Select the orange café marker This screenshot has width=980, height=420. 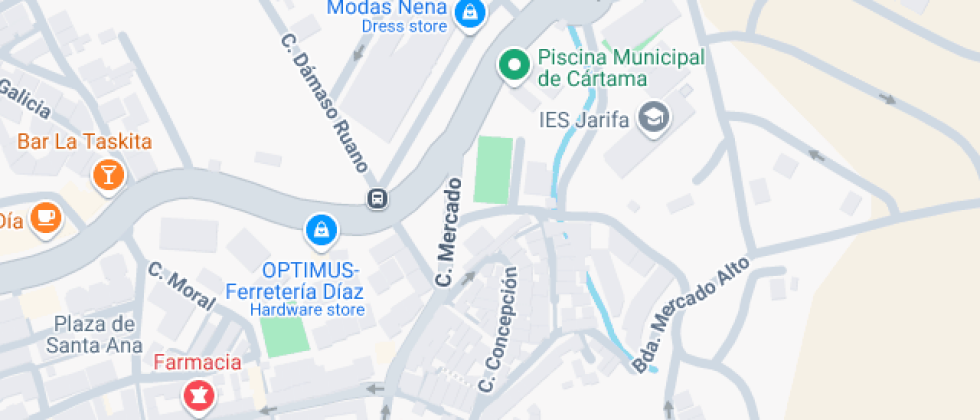(45, 216)
